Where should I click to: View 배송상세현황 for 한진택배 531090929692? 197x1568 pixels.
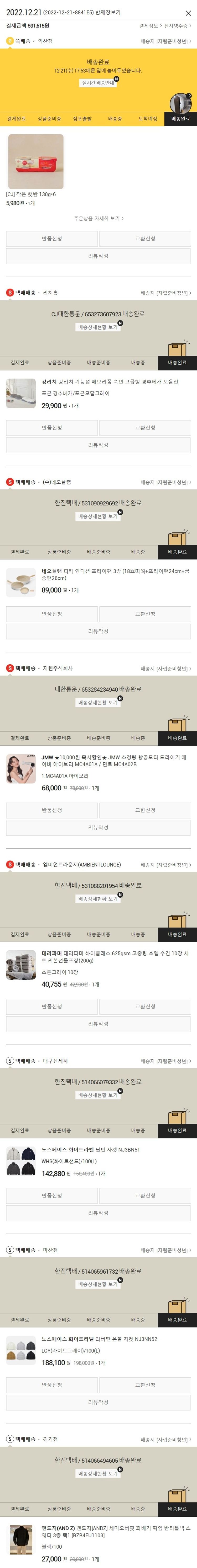(98, 517)
